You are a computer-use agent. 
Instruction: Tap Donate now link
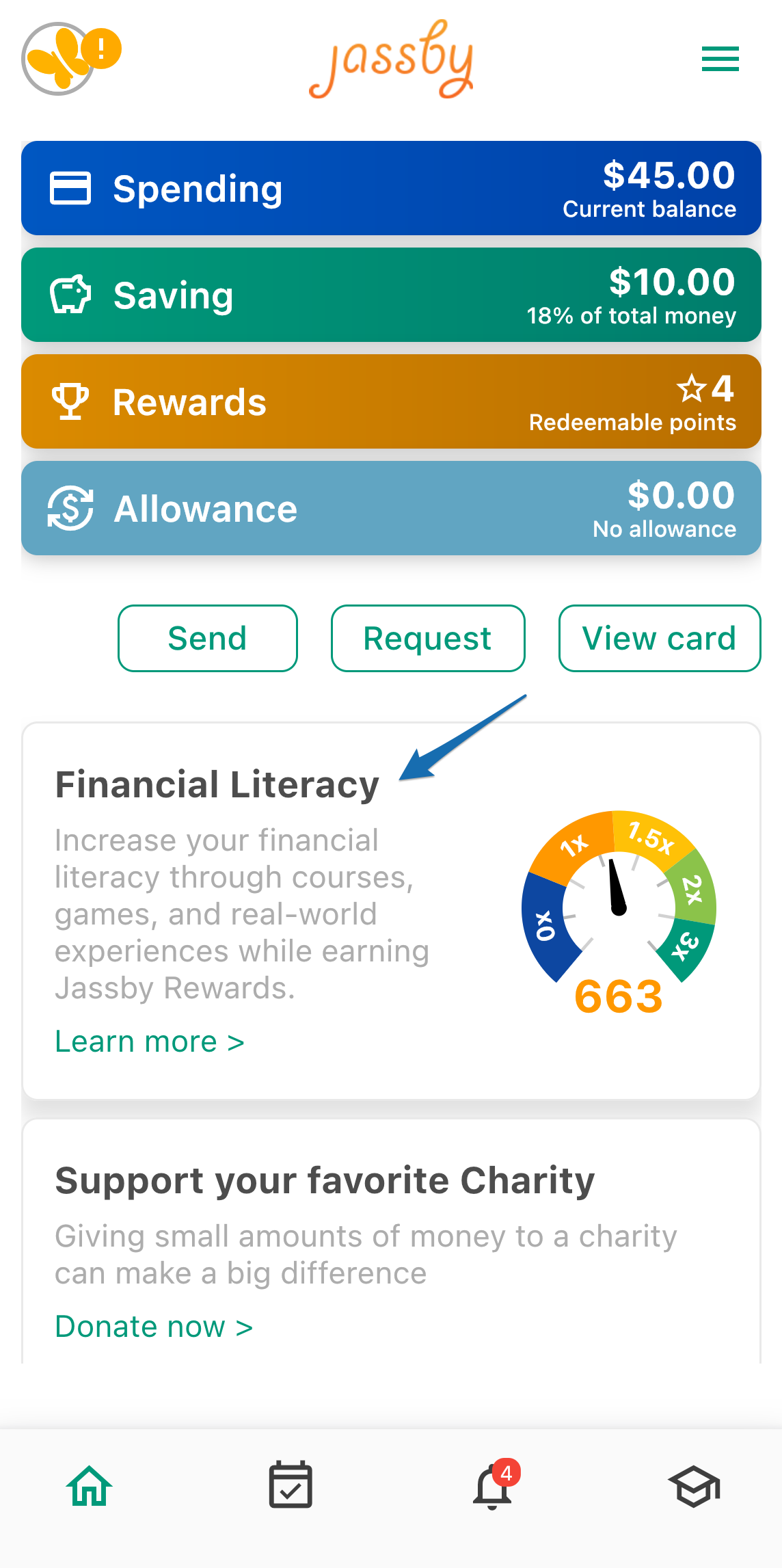154,1327
